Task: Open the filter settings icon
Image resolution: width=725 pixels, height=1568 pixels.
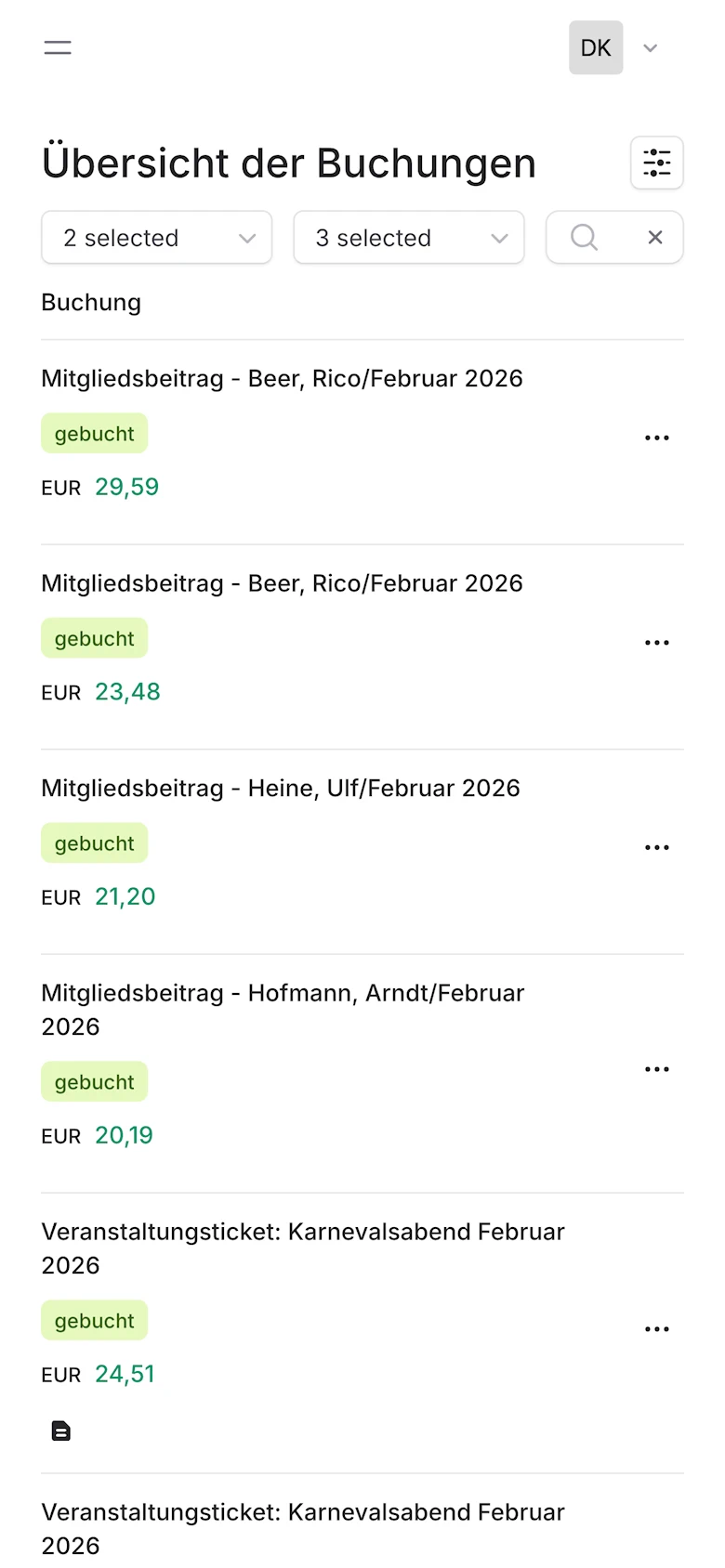Action: tap(657, 163)
